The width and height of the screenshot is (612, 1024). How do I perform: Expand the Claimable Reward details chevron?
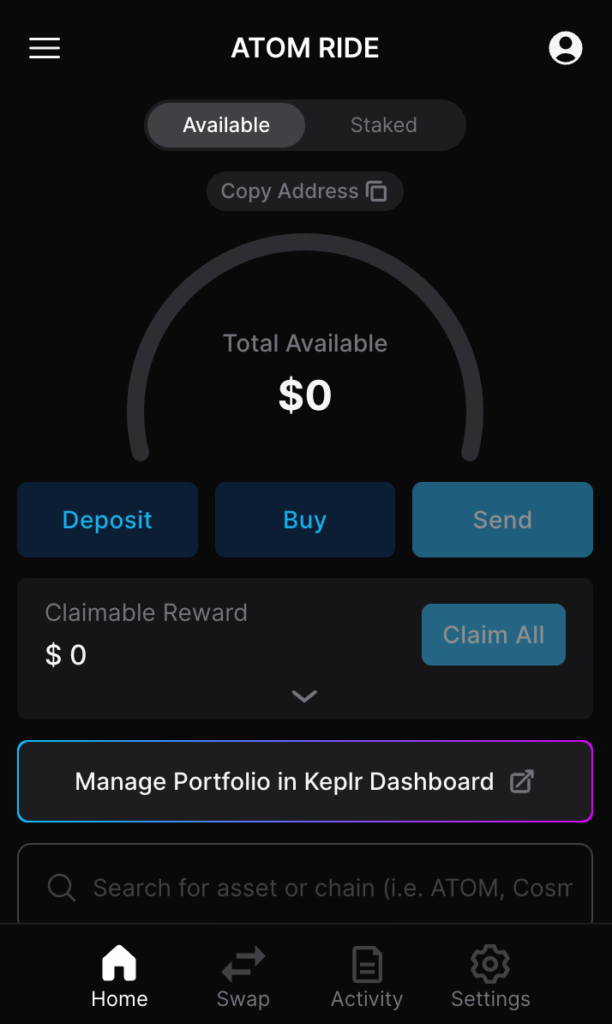point(304,696)
